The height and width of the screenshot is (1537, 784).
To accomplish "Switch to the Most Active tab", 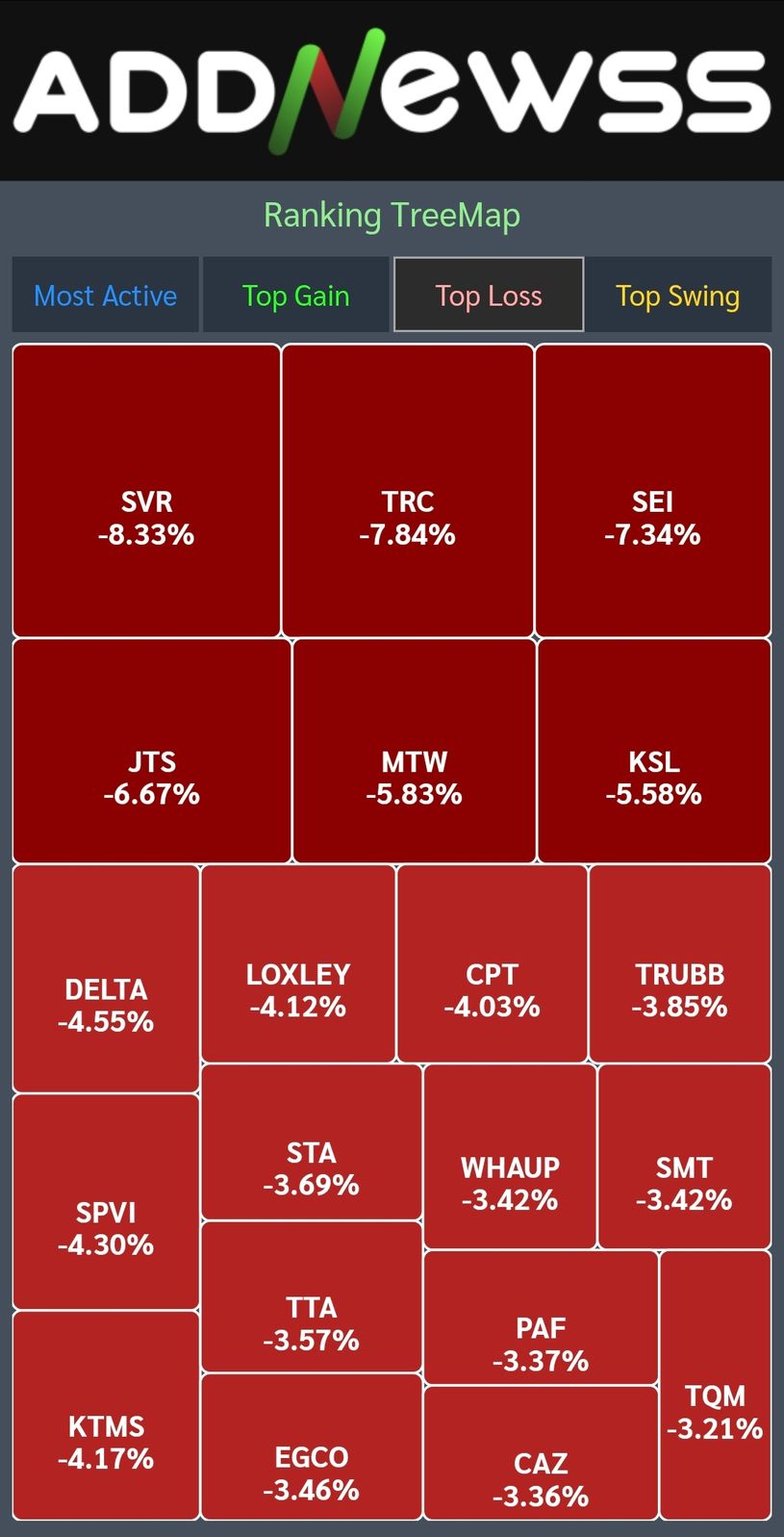I will tap(106, 295).
